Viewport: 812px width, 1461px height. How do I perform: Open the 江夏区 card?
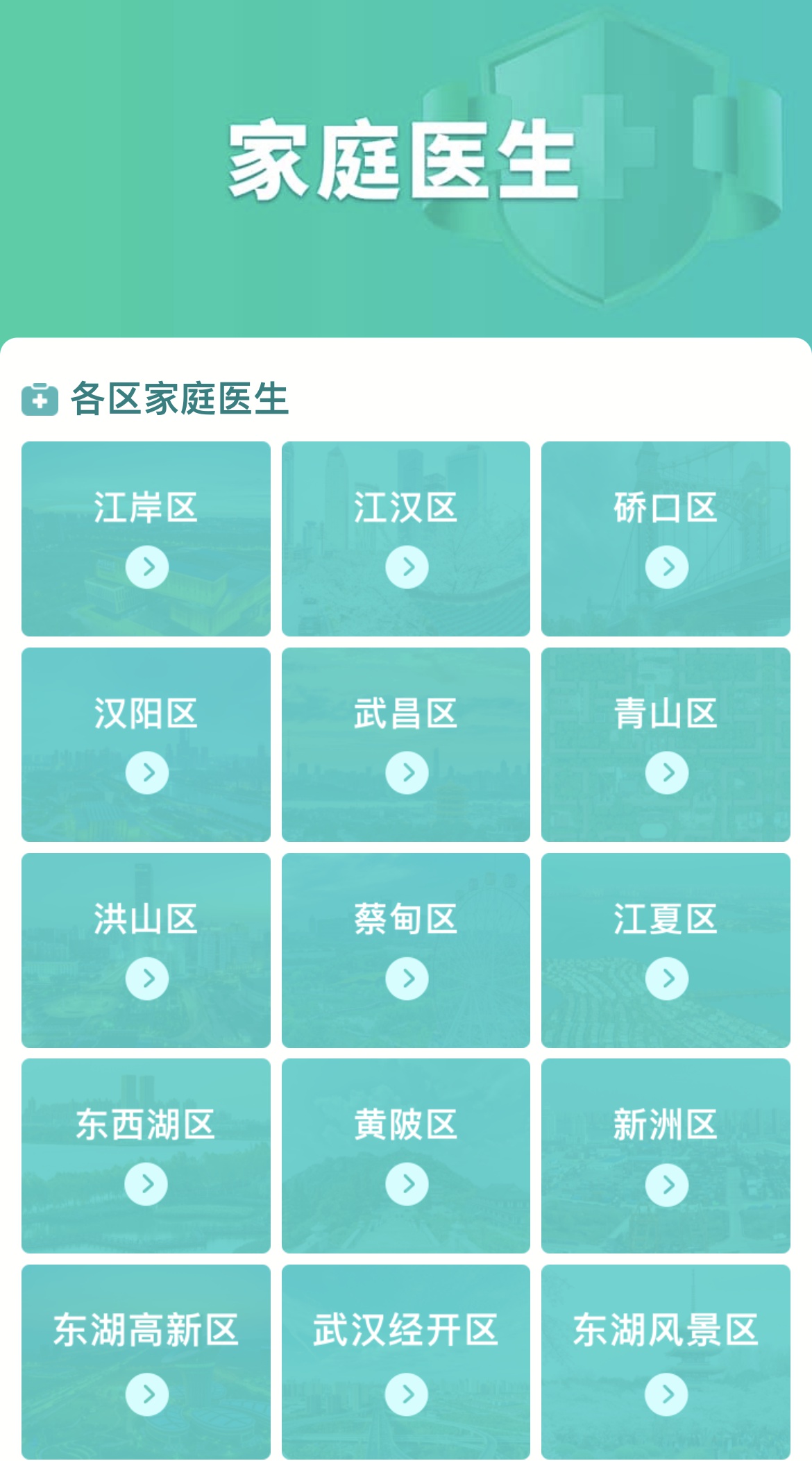(x=666, y=949)
